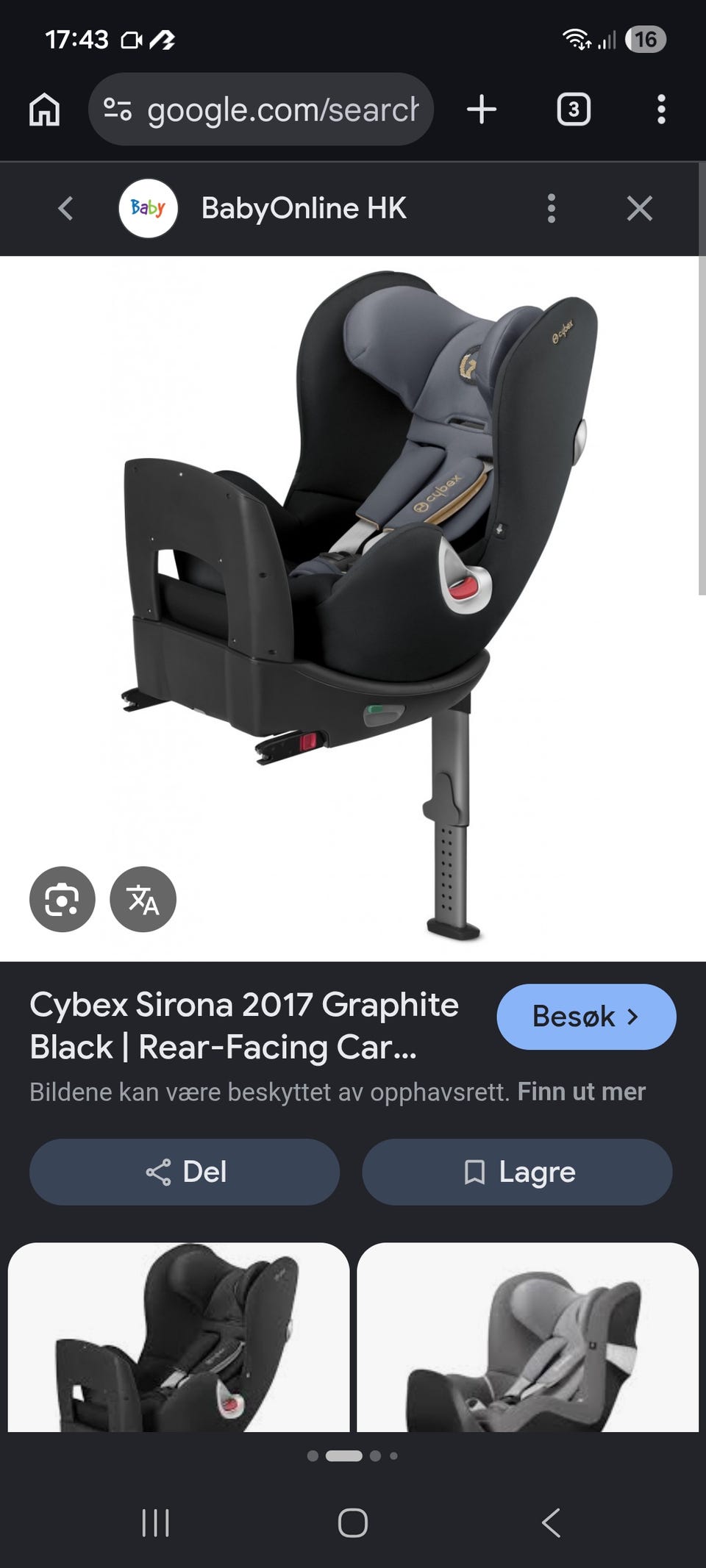This screenshot has width=706, height=1568.
Task: Open the Chrome overflow menu
Action: 661,110
